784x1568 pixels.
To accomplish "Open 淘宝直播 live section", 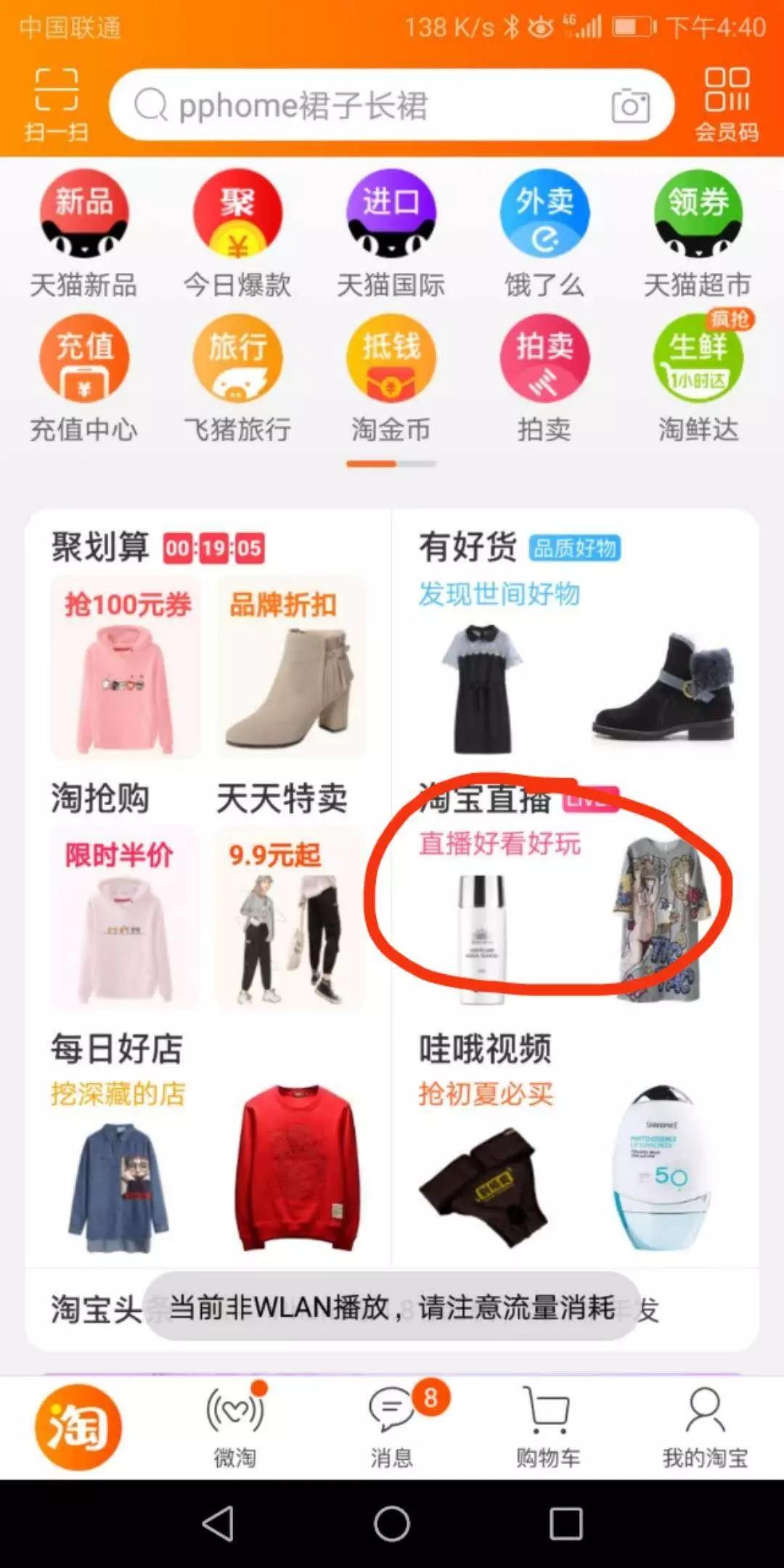I will (x=485, y=799).
